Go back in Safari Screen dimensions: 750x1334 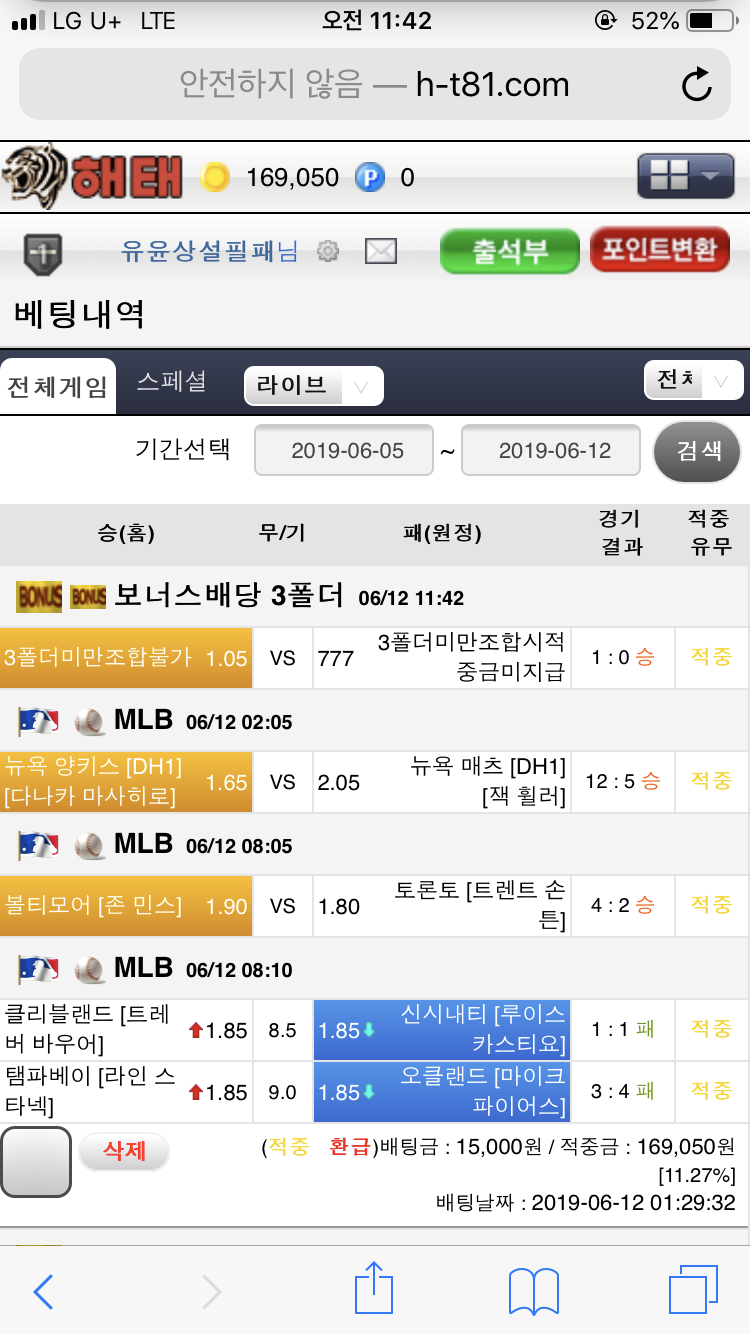click(x=43, y=1292)
